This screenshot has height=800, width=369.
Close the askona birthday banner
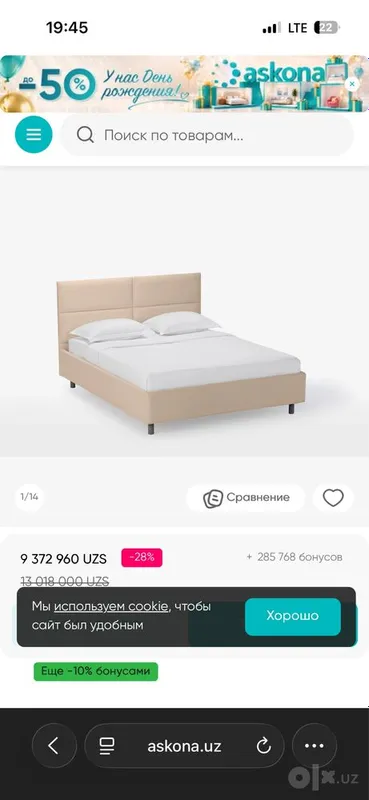[x=352, y=84]
